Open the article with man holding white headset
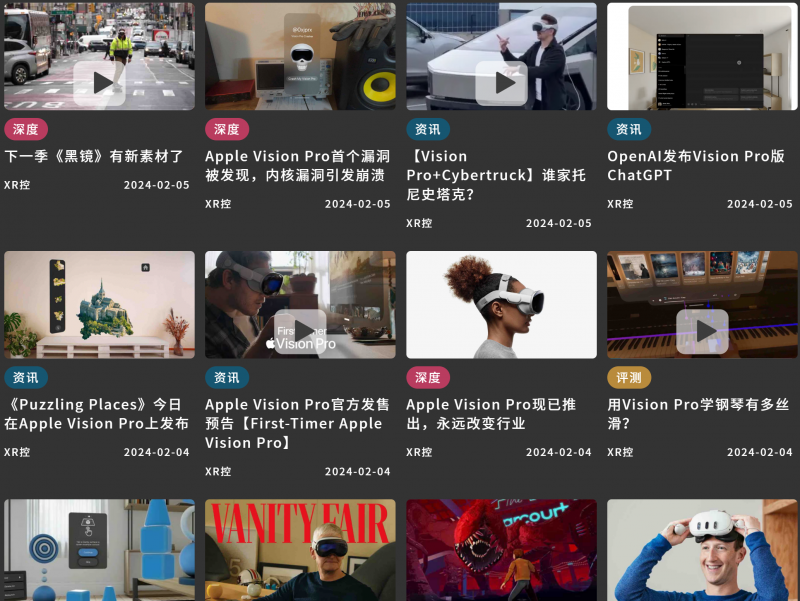Image resolution: width=800 pixels, height=601 pixels. [702, 550]
